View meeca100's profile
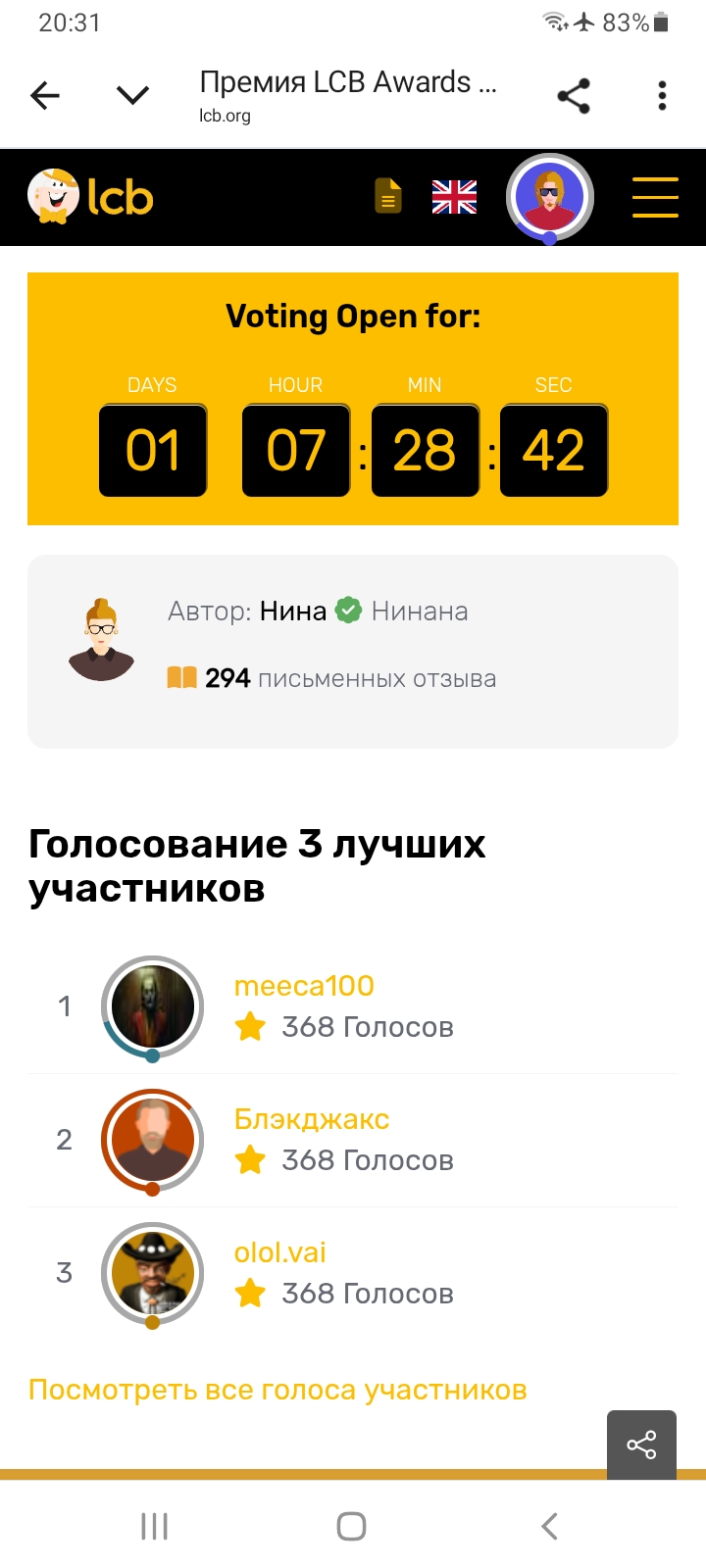The image size is (706, 1568). 304,986
